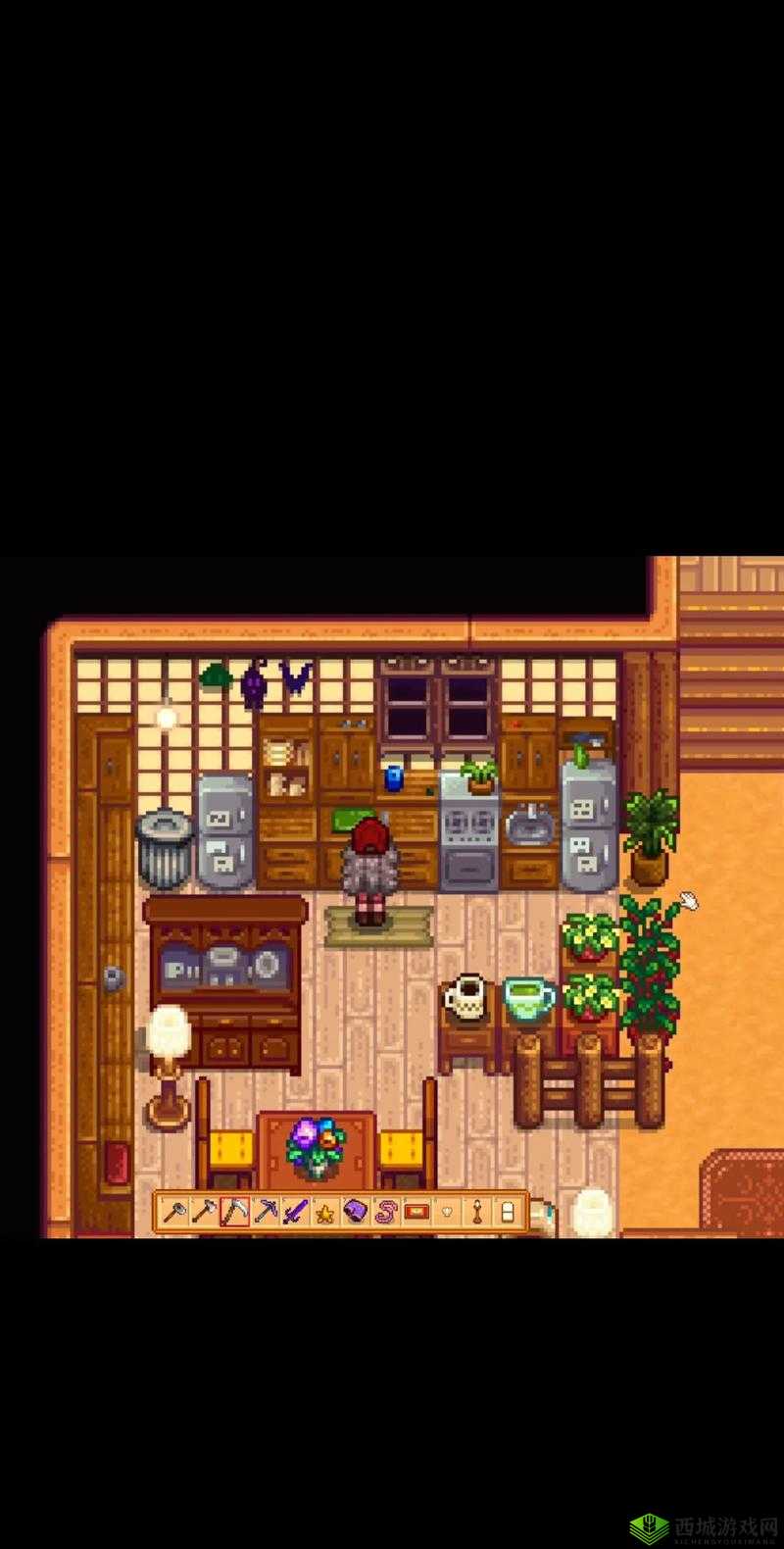Viewport: 784px width, 1549px height.
Task: Select the scythe tool slot
Action: (x=235, y=1213)
